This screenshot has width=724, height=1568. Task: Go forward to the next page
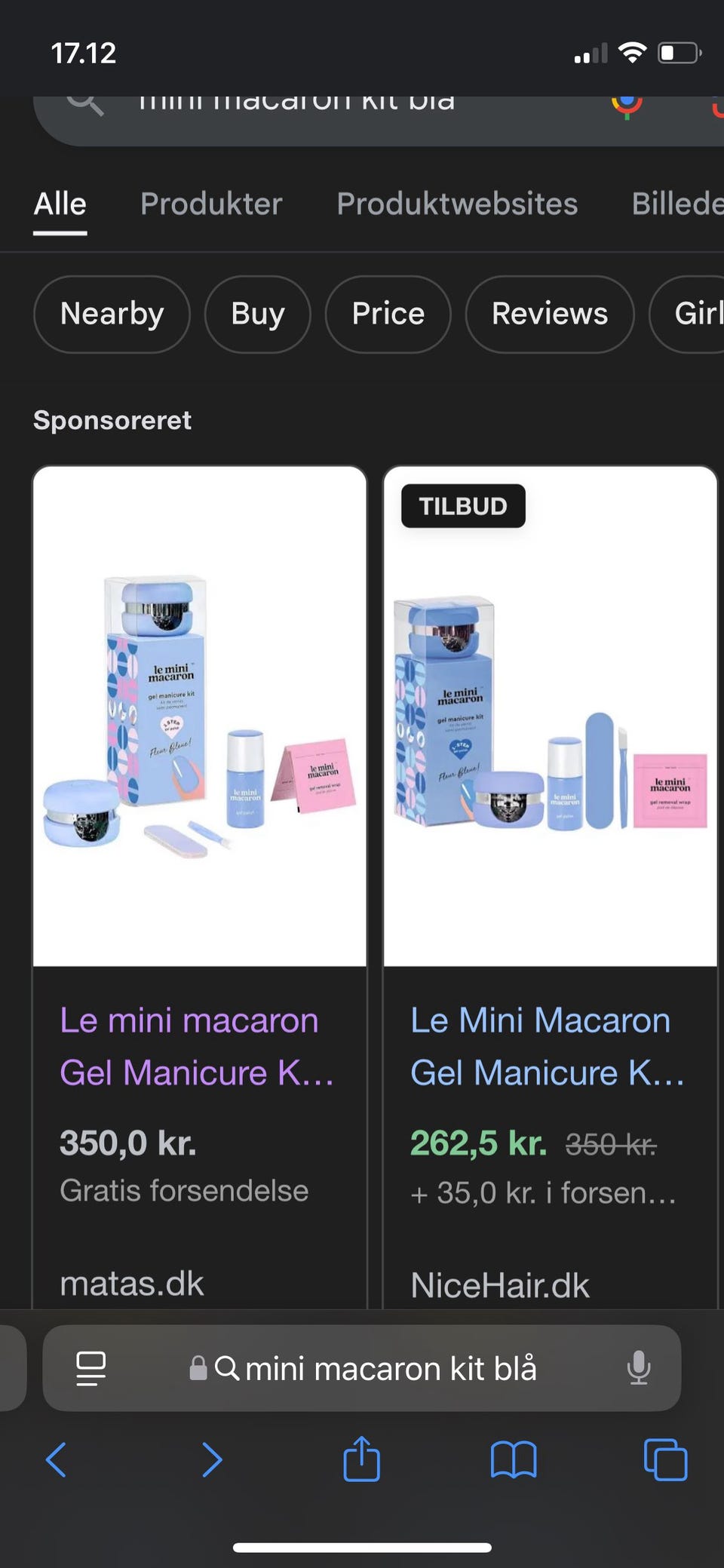212,1459
